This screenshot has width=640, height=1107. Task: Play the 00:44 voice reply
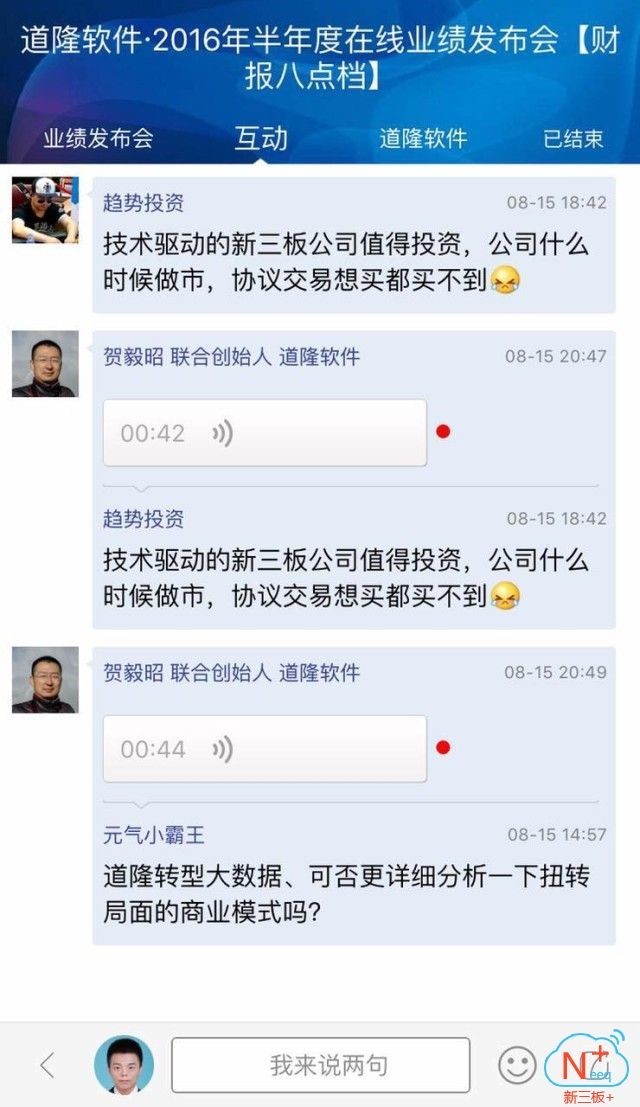pos(265,749)
